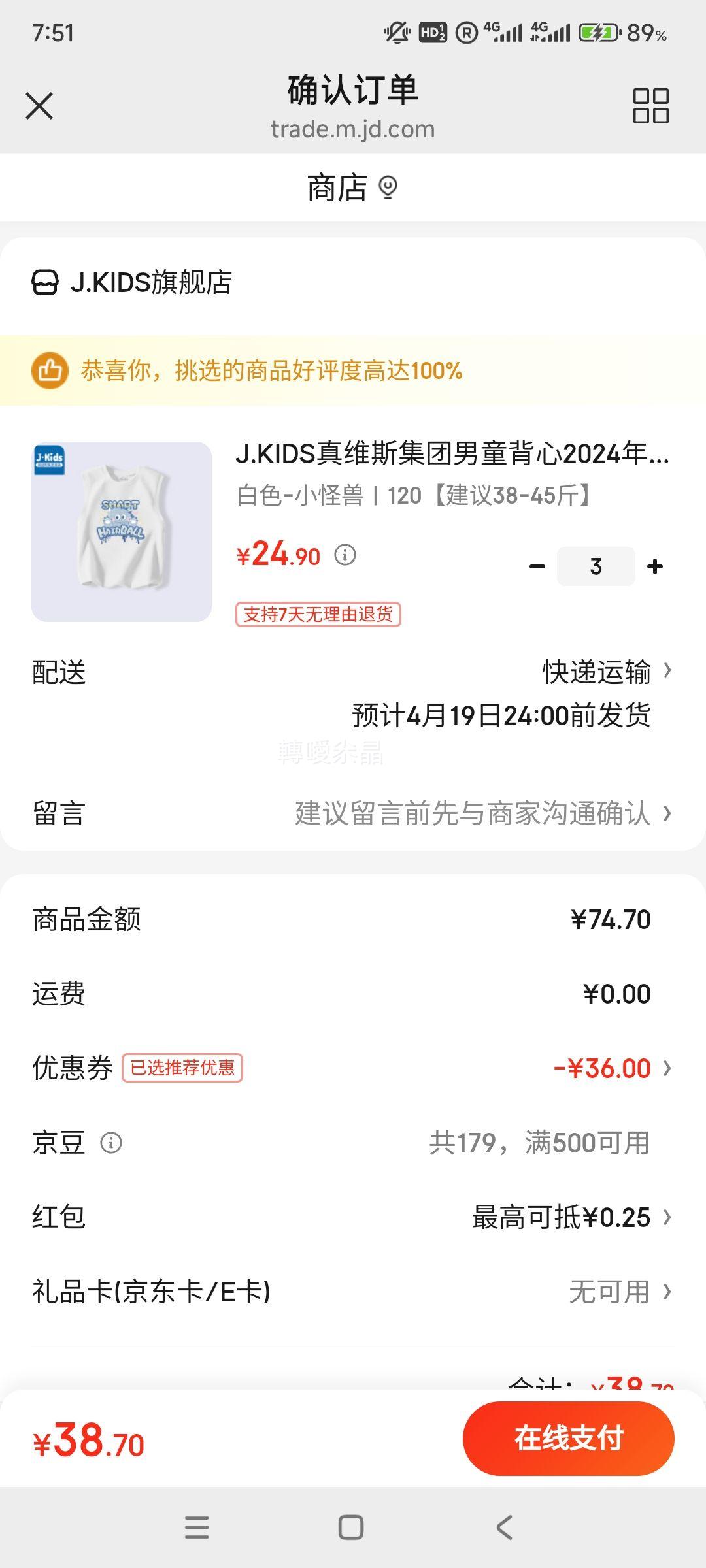Edit the quantity field showing 3
This screenshot has width=706, height=1568.
[596, 566]
